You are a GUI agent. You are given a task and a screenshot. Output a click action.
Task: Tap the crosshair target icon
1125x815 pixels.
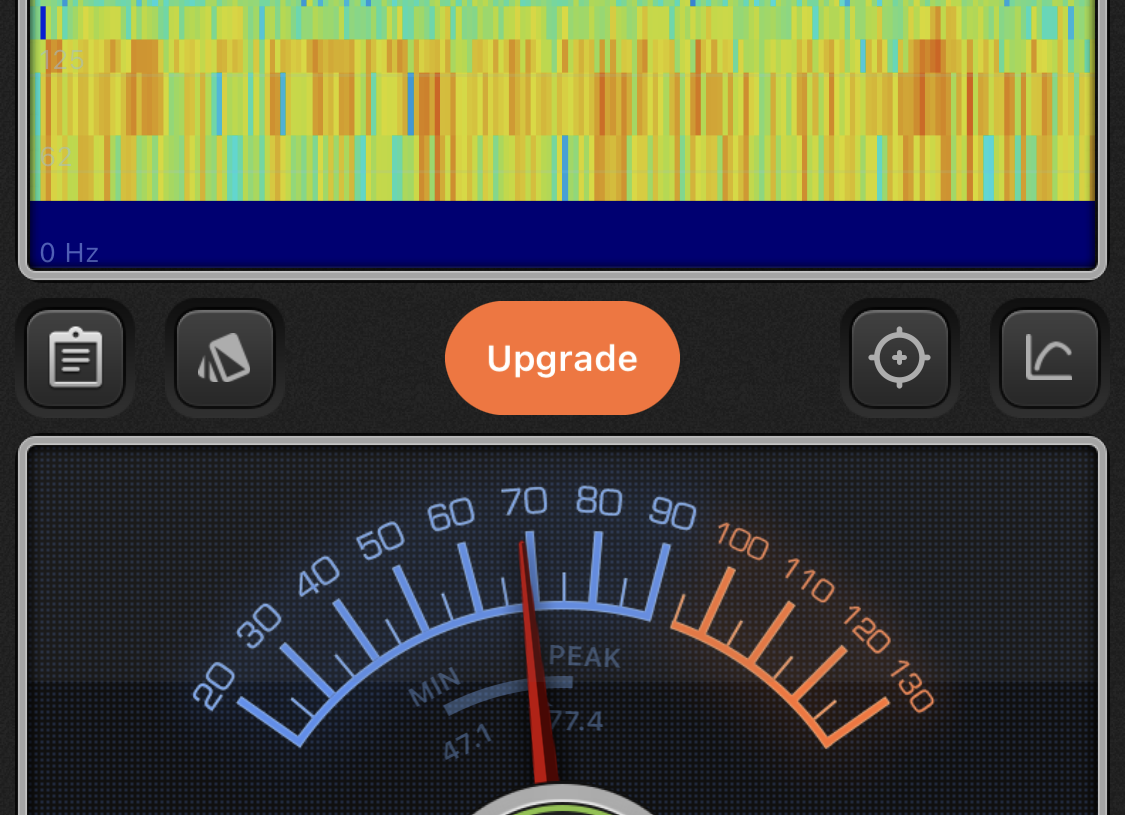tap(899, 358)
